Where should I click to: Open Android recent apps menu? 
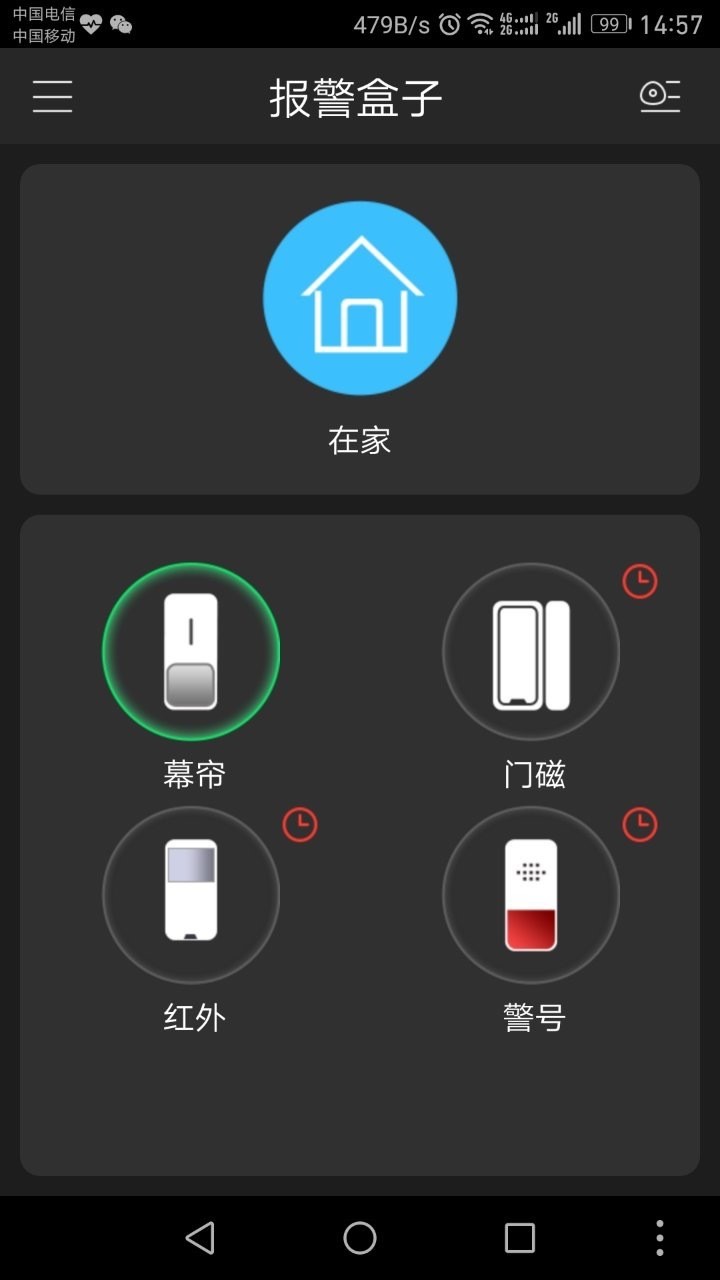518,1238
